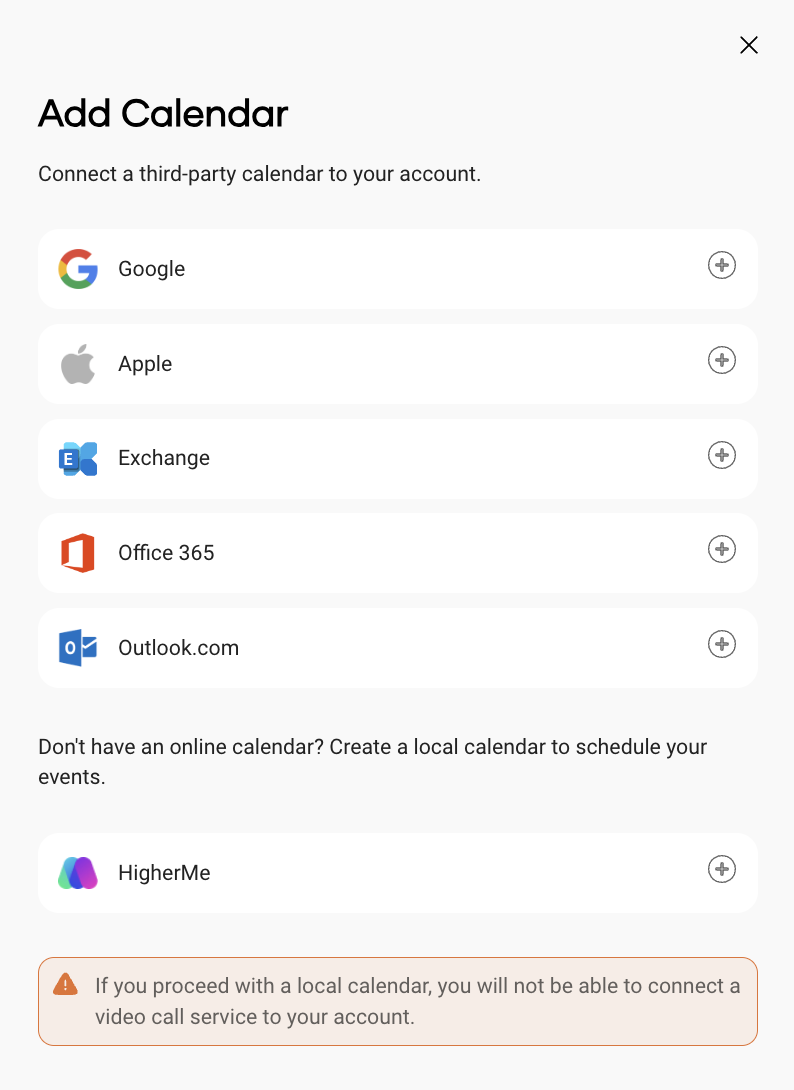Select the Exchange list entry
The height and width of the screenshot is (1090, 794).
(397, 458)
